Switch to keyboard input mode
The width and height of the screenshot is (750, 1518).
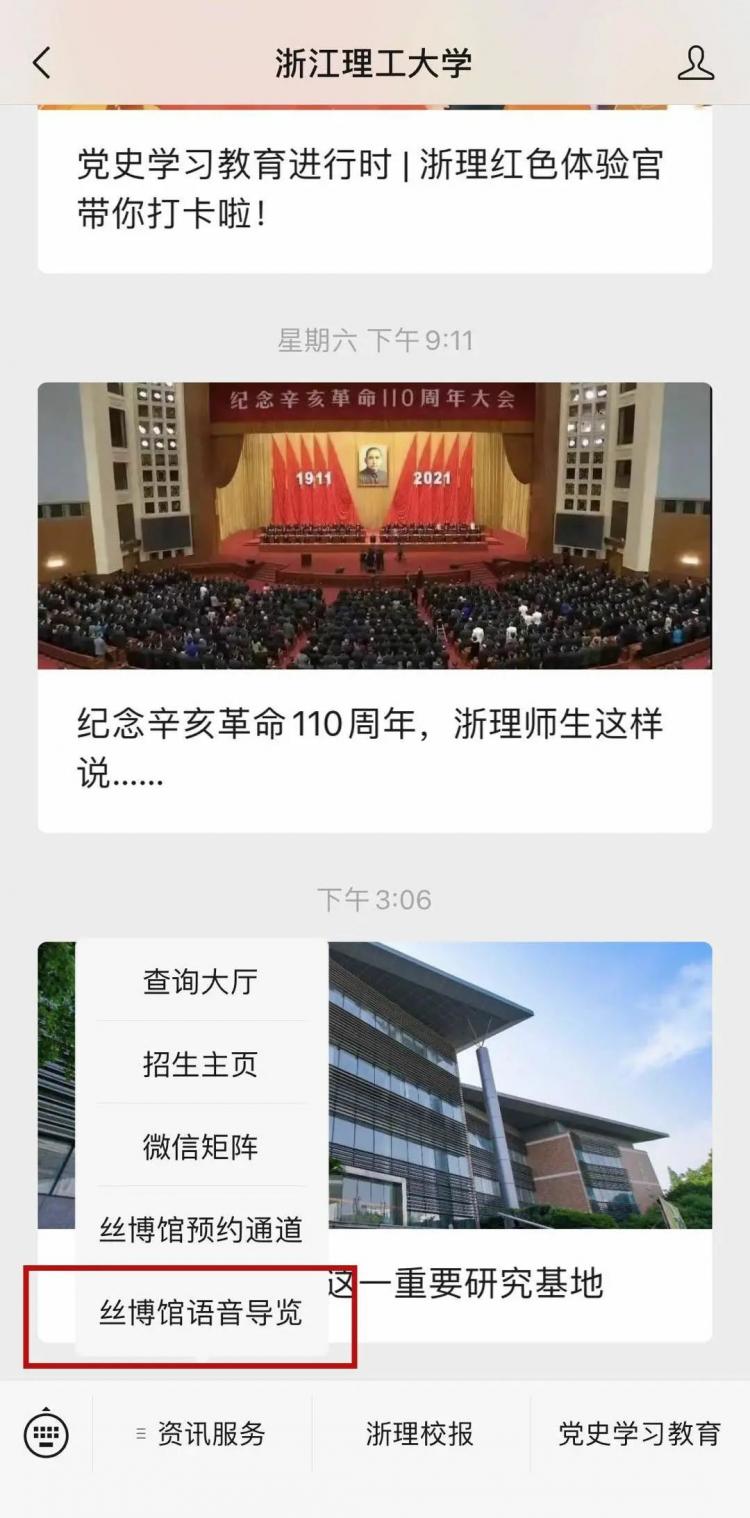click(x=46, y=1434)
